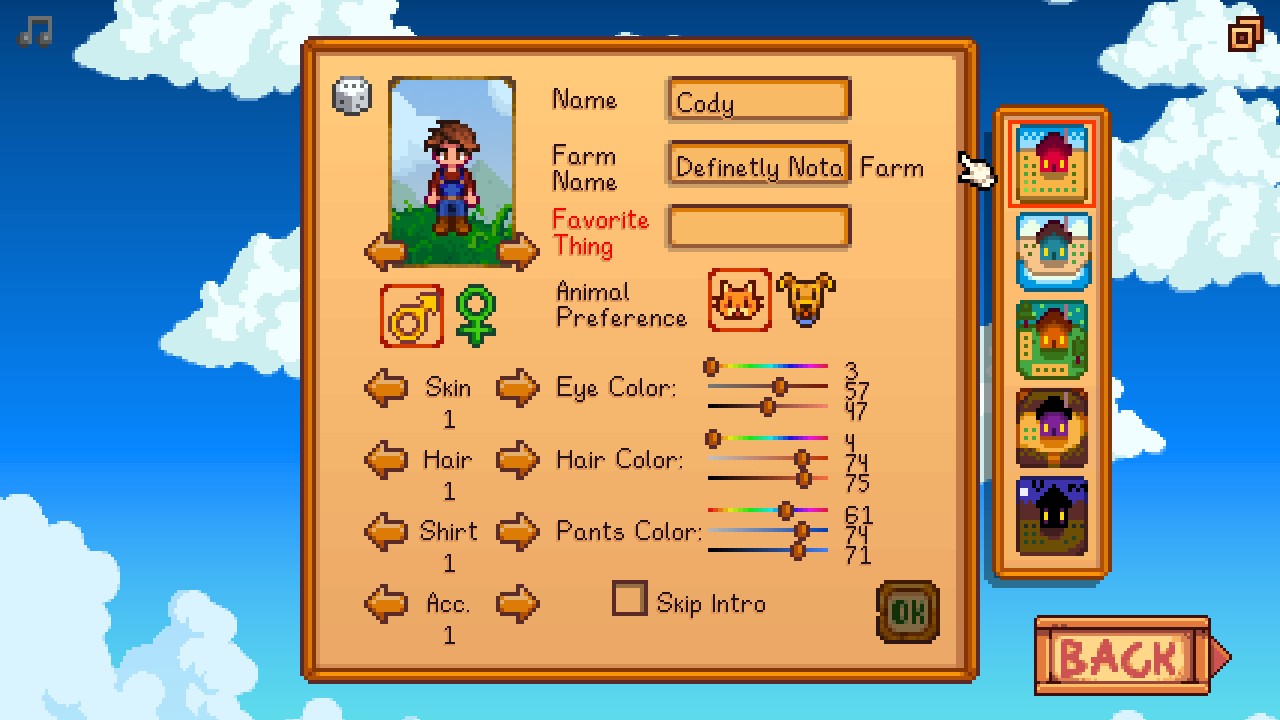Image resolution: width=1280 pixels, height=720 pixels.
Task: Select the male gender symbol
Action: (x=412, y=315)
